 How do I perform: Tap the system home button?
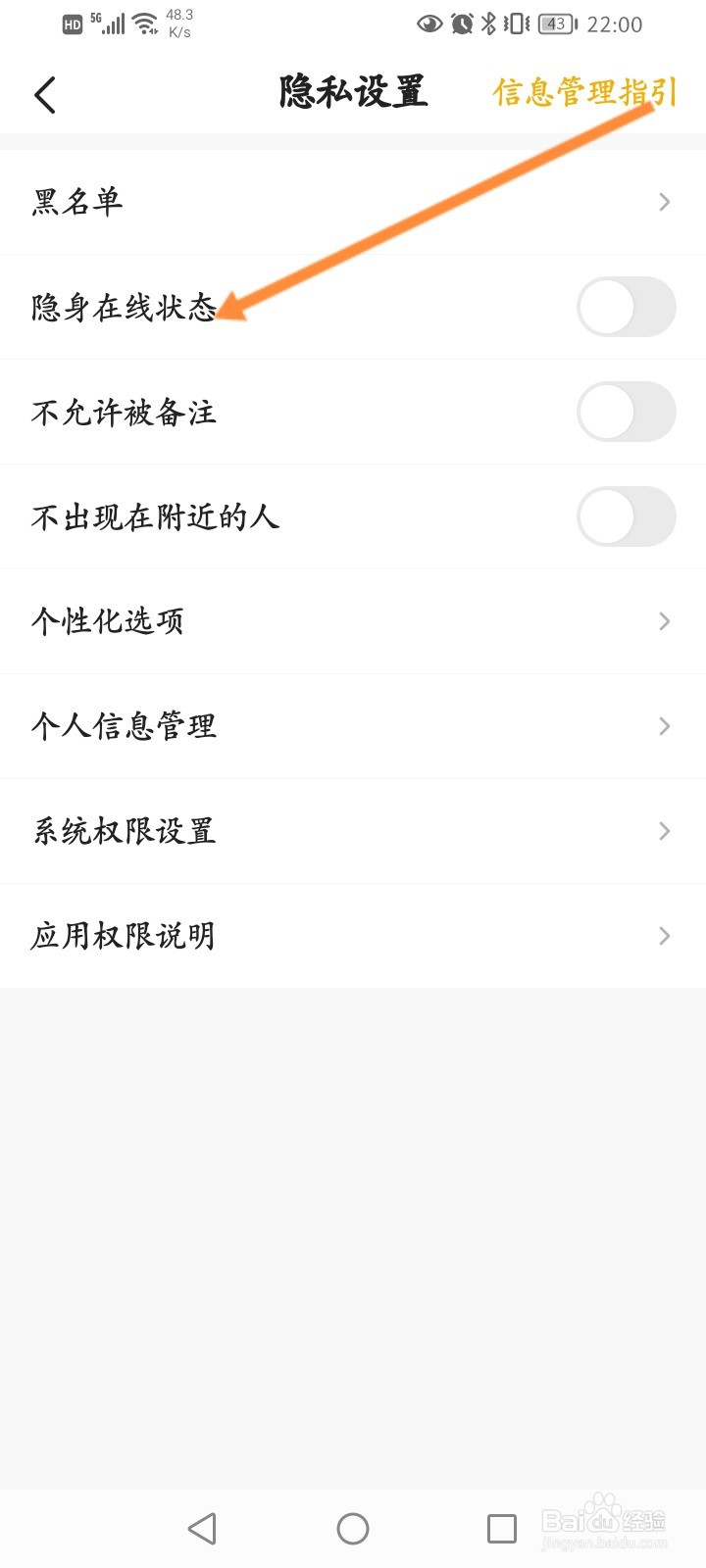click(x=353, y=1529)
